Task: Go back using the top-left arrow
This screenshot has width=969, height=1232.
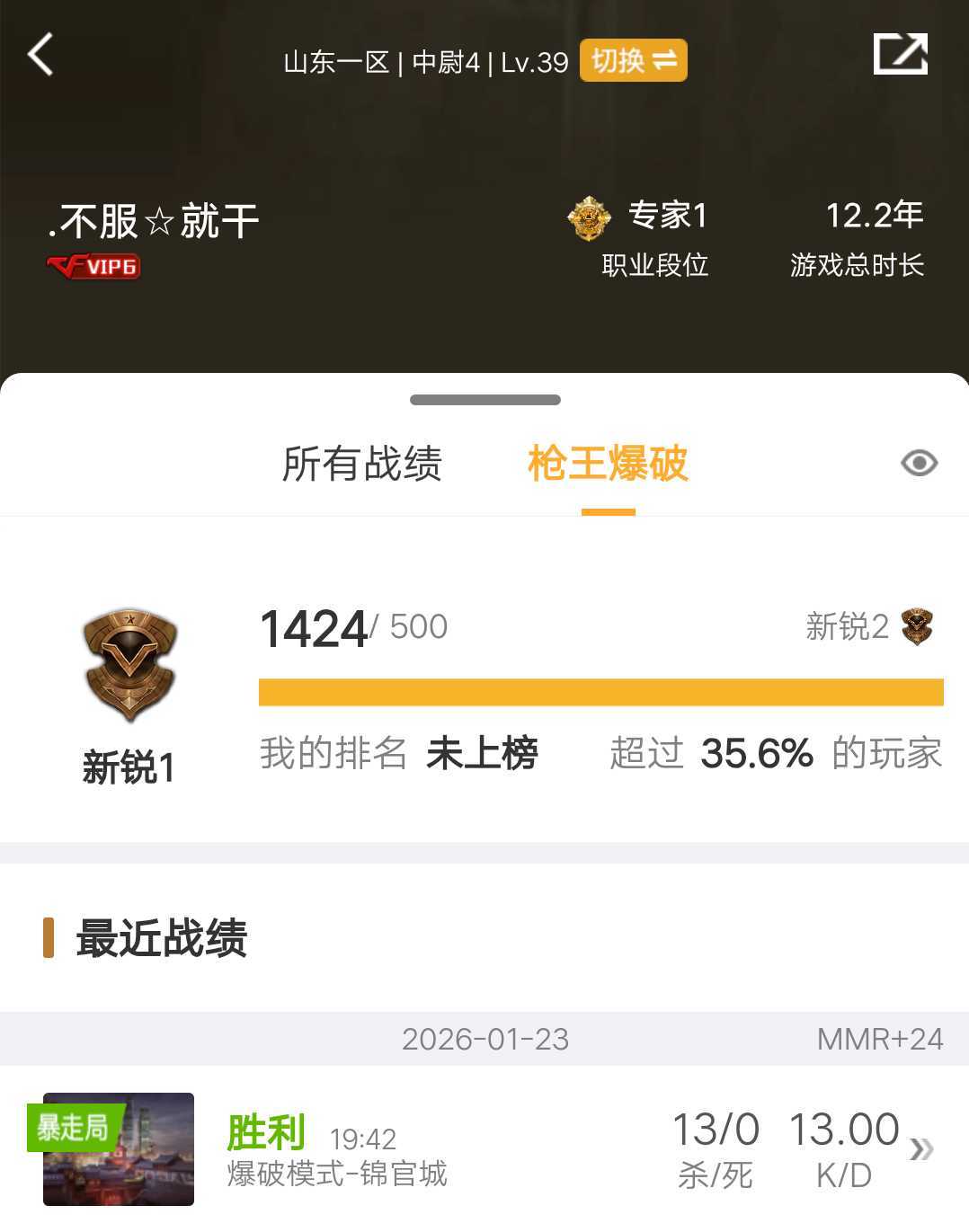Action: point(40,55)
